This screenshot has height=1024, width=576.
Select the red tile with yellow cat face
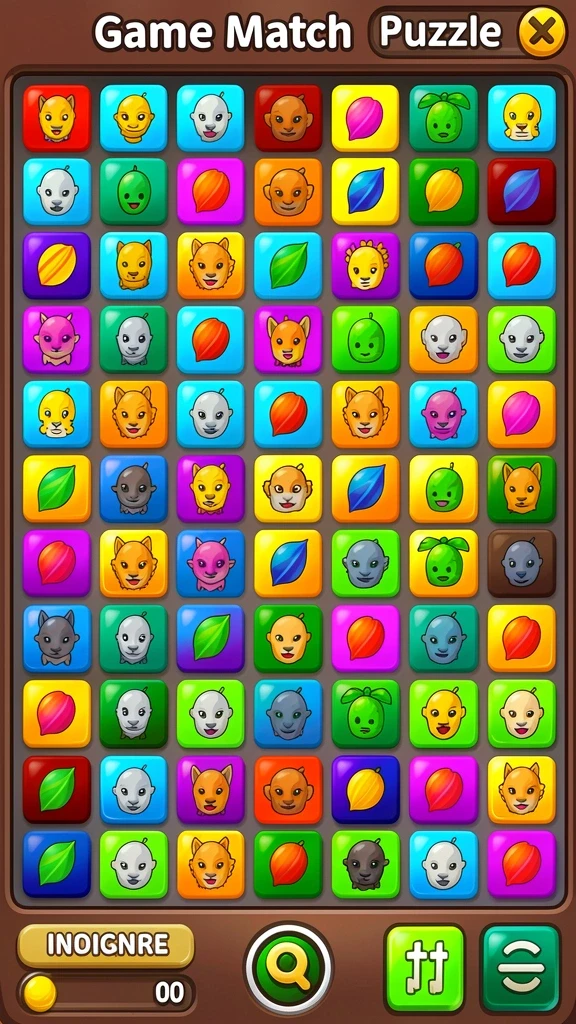coord(57,118)
